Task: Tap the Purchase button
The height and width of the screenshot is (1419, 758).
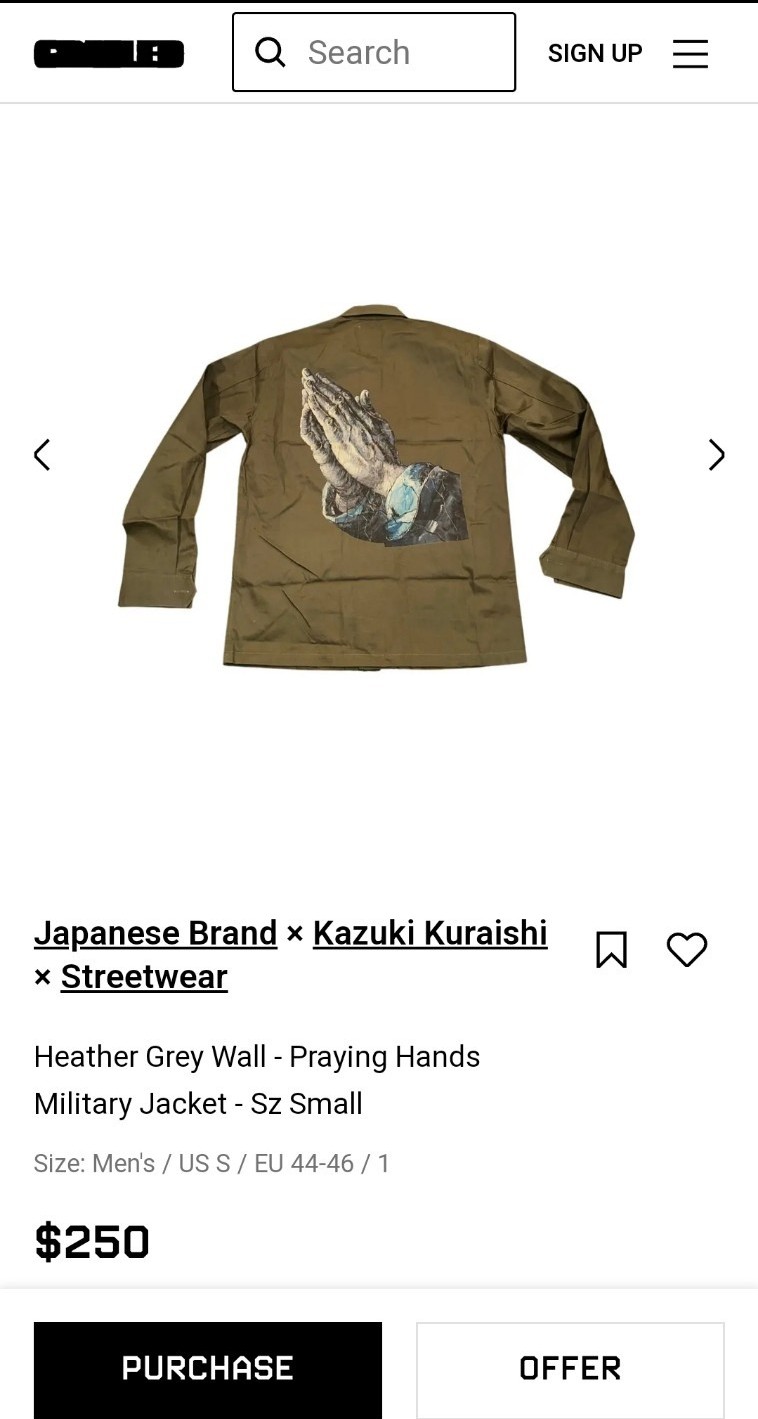Action: pyautogui.click(x=208, y=1369)
